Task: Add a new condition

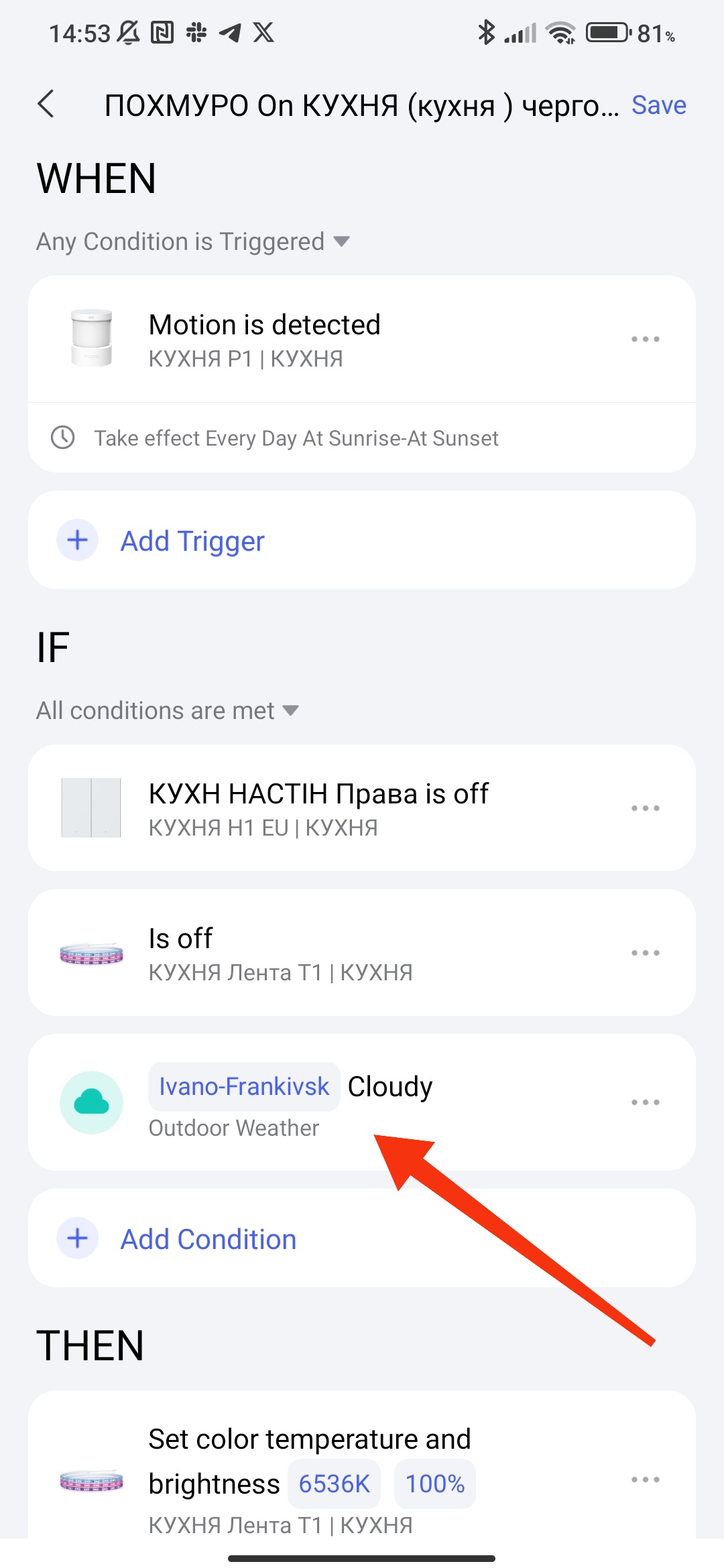Action: [x=208, y=1239]
